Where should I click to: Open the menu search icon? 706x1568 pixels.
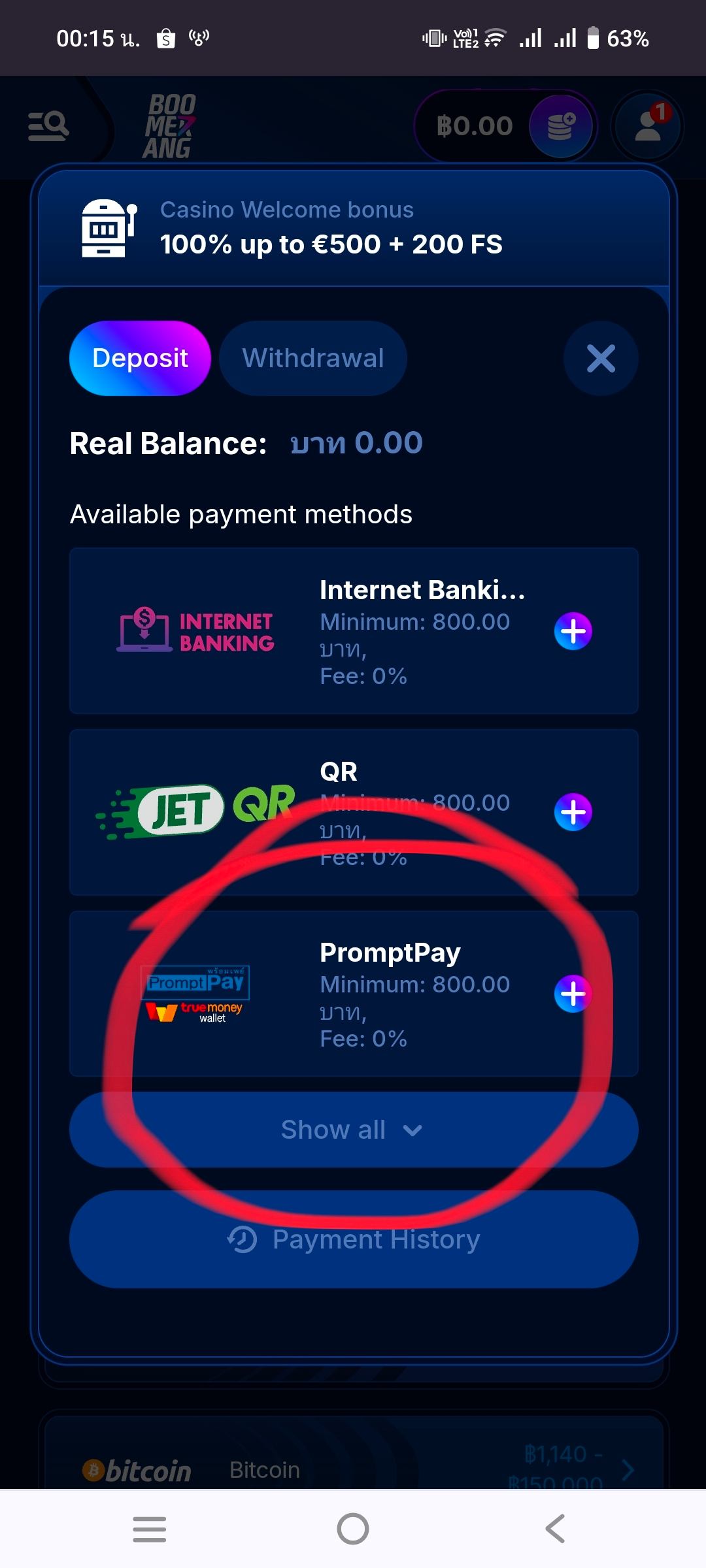[x=49, y=125]
